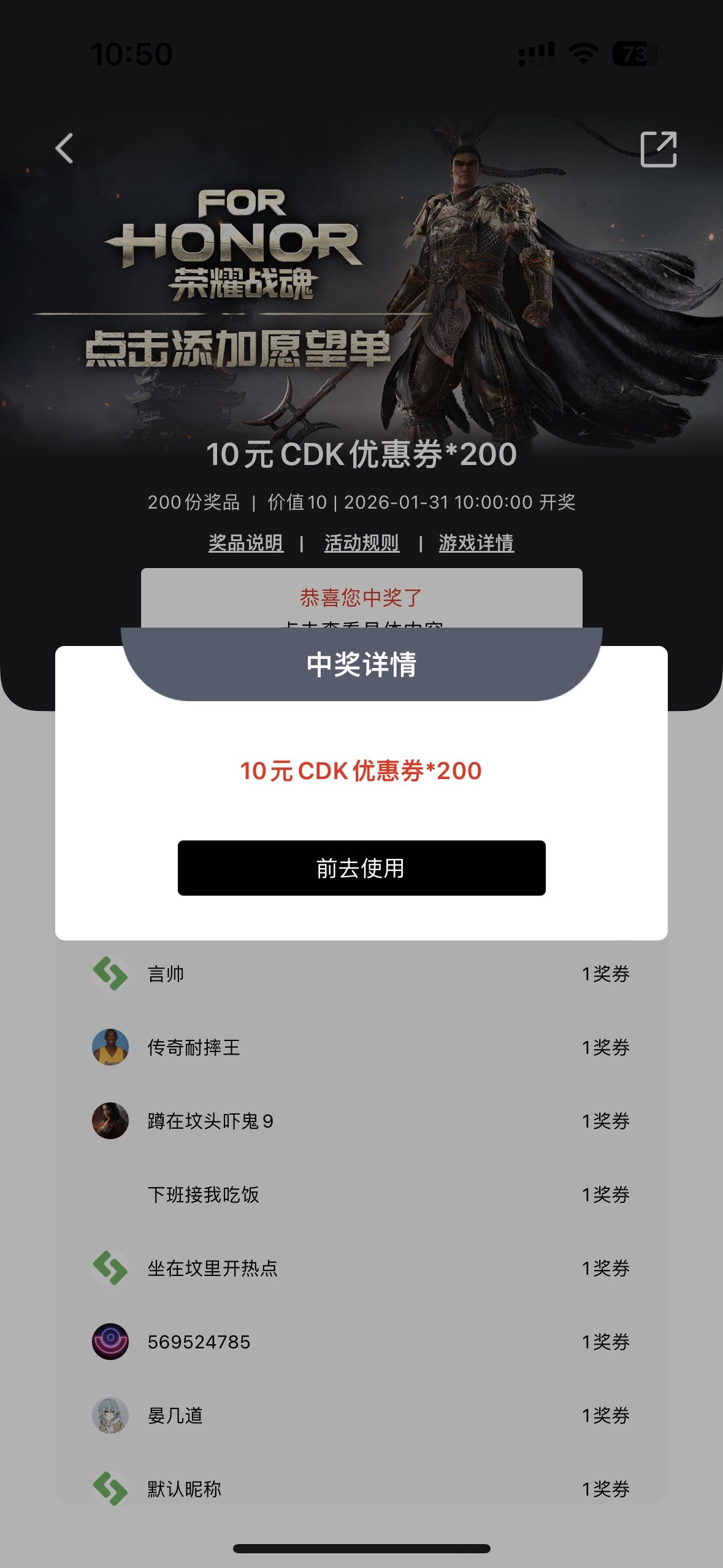Viewport: 723px width, 1568px height.
Task: Open the 游戏详情 link
Action: tap(476, 543)
